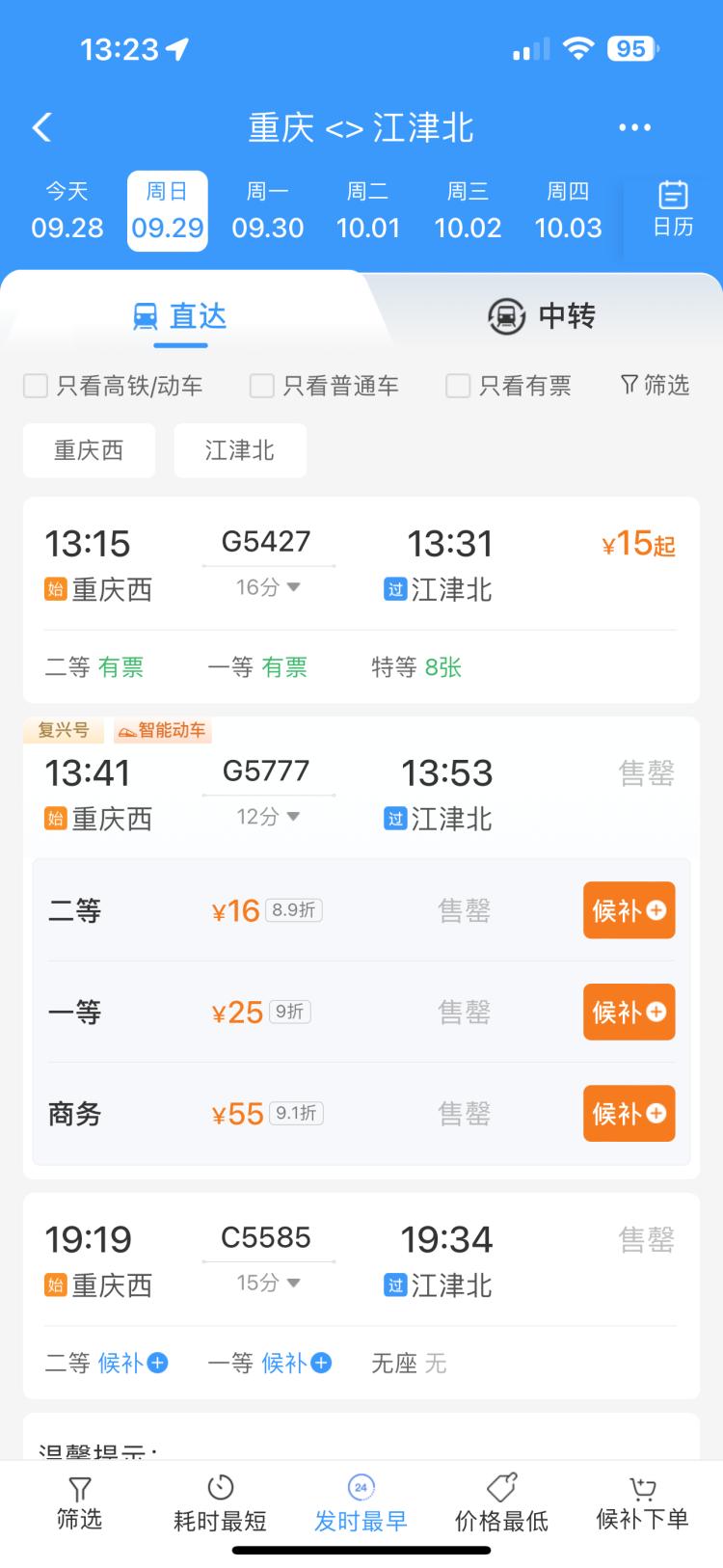
Task: Open train G5427 departing 13:15
Action: pos(361,564)
